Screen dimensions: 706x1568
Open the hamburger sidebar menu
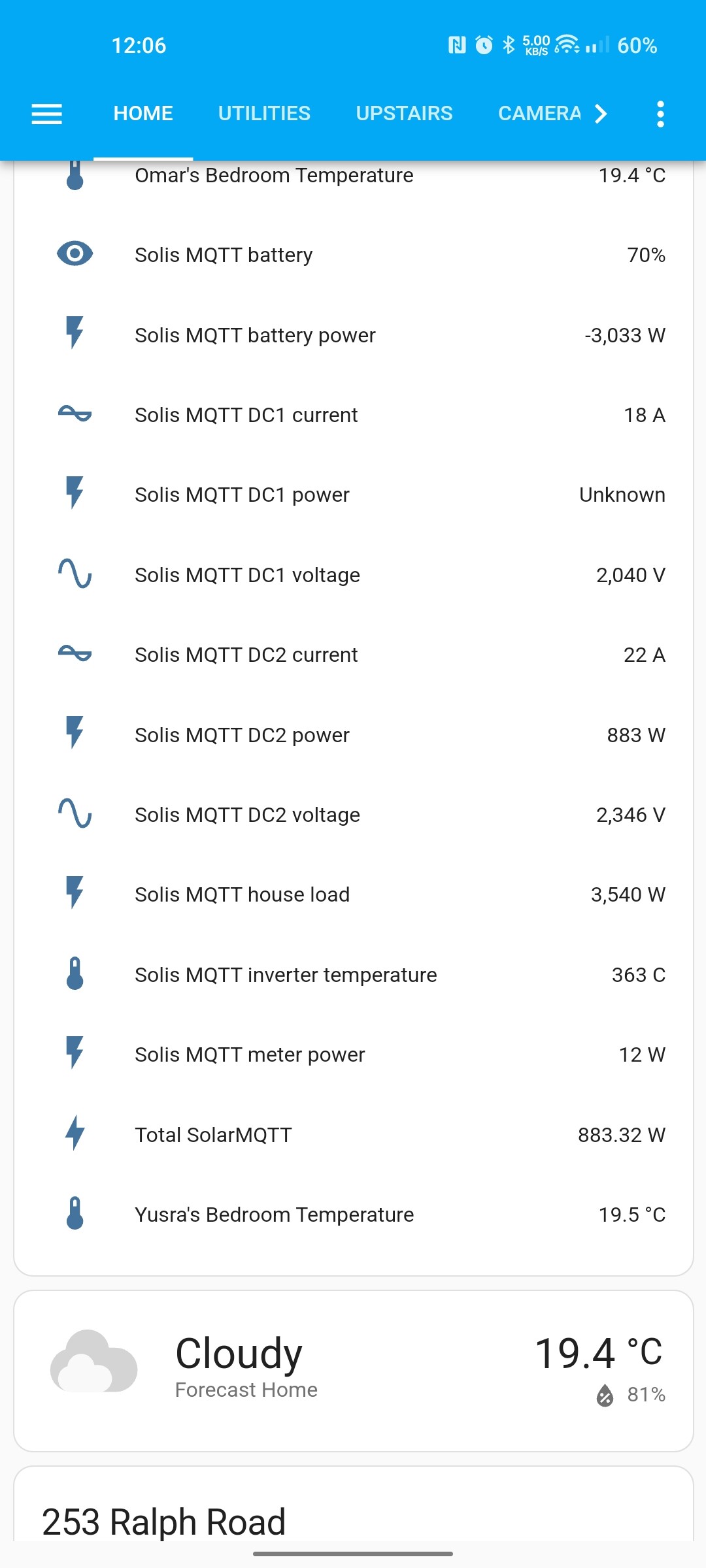pos(46,113)
